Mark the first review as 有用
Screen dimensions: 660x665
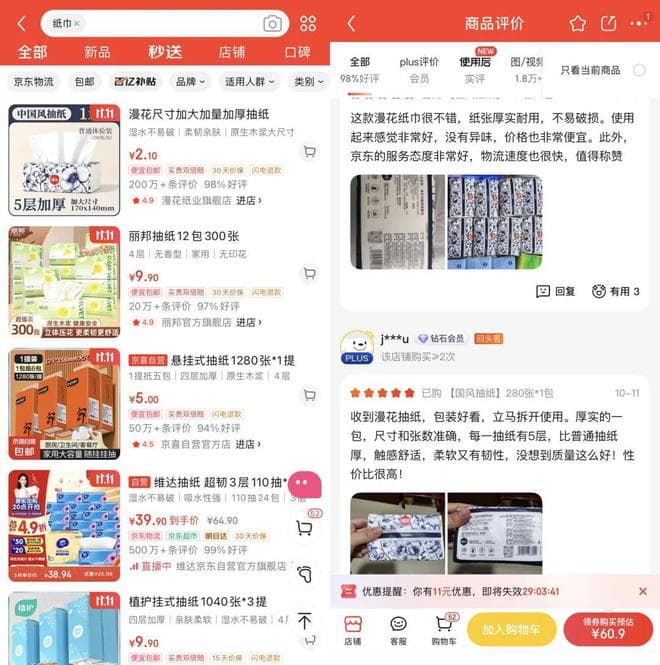[x=616, y=291]
